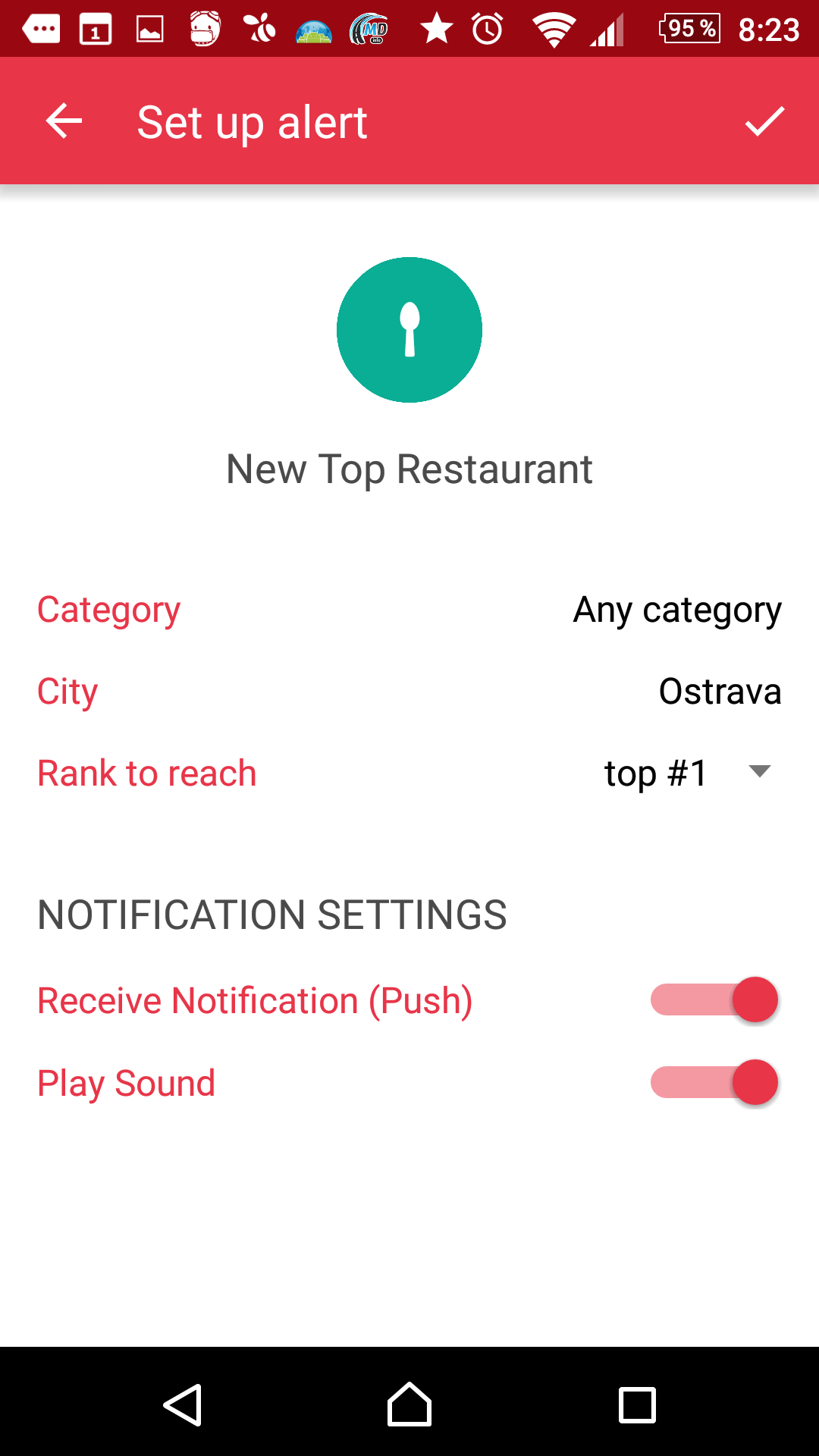Go back using the toolbar arrow
The image size is (819, 1456).
64,121
